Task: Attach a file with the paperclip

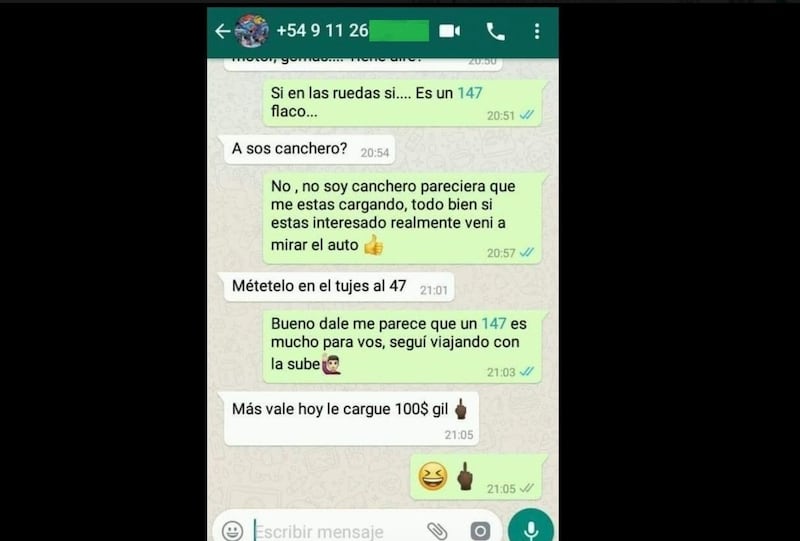Action: coord(436,530)
